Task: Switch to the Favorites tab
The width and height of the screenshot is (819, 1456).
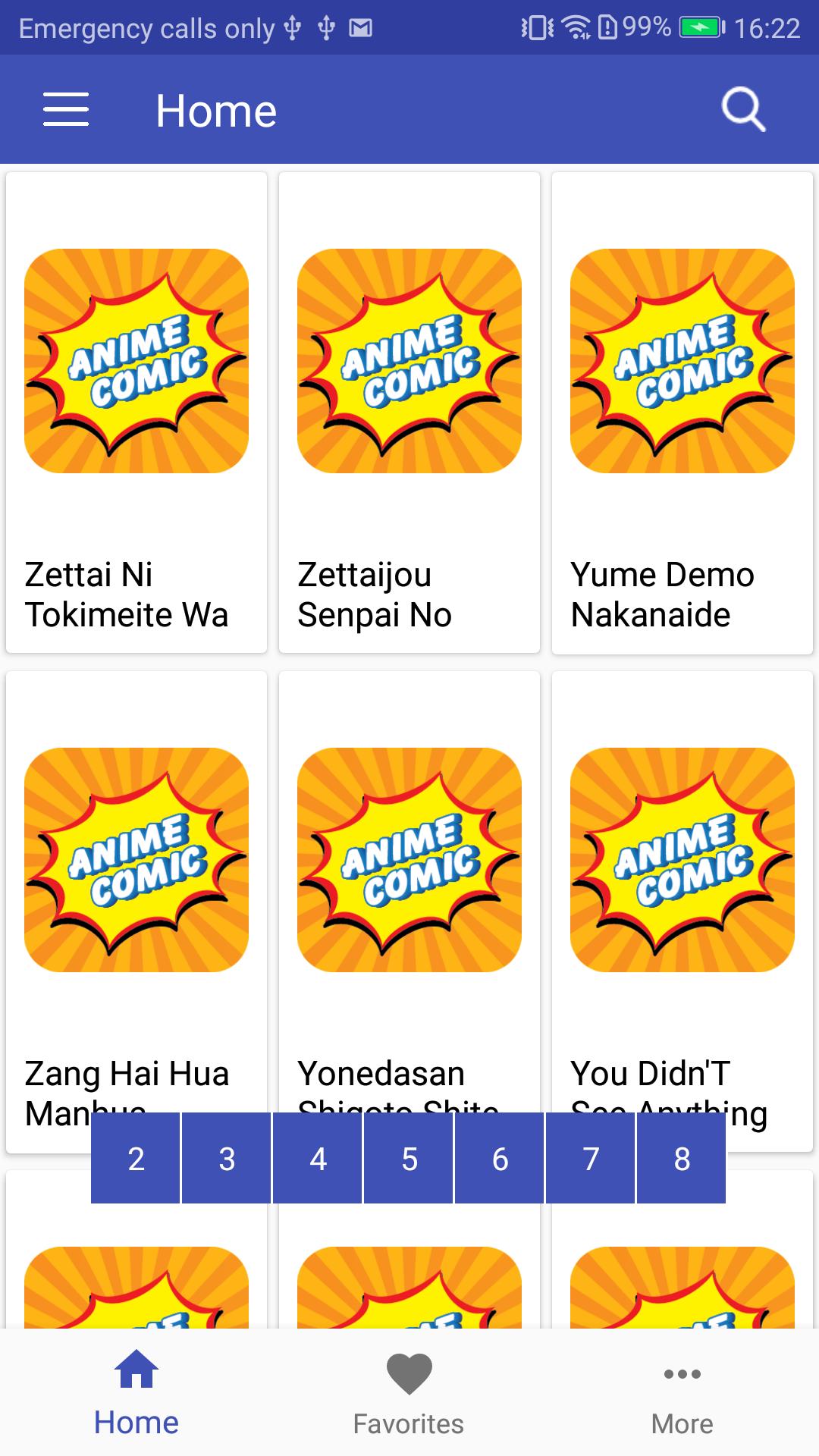Action: coord(409,1392)
